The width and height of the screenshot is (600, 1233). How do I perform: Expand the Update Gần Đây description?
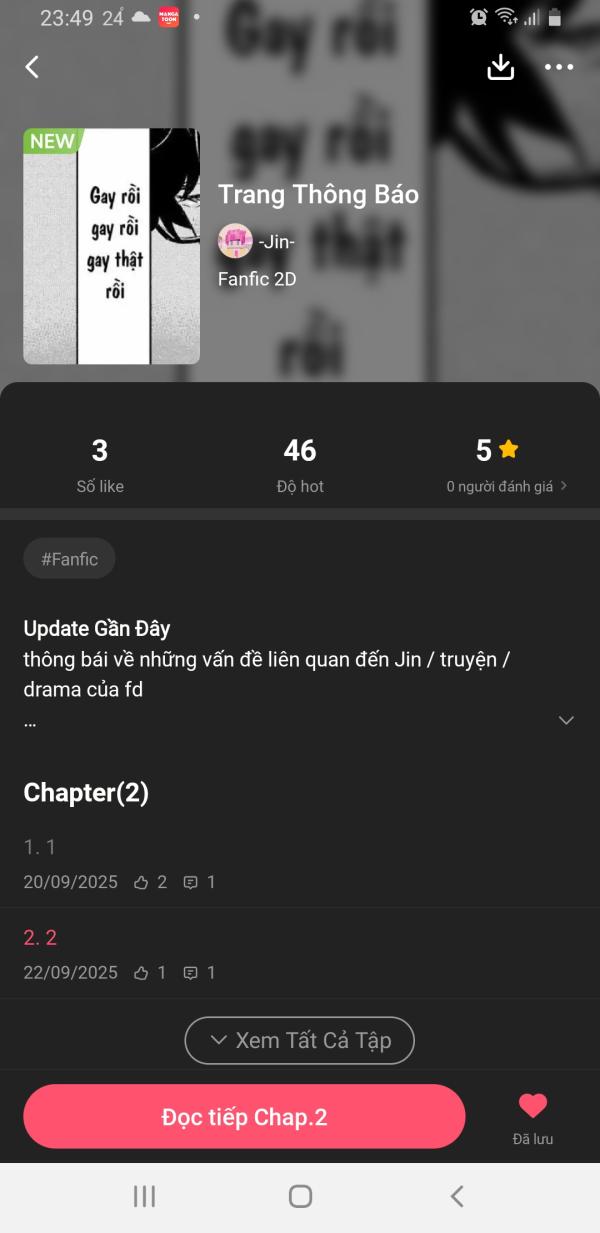(x=566, y=720)
